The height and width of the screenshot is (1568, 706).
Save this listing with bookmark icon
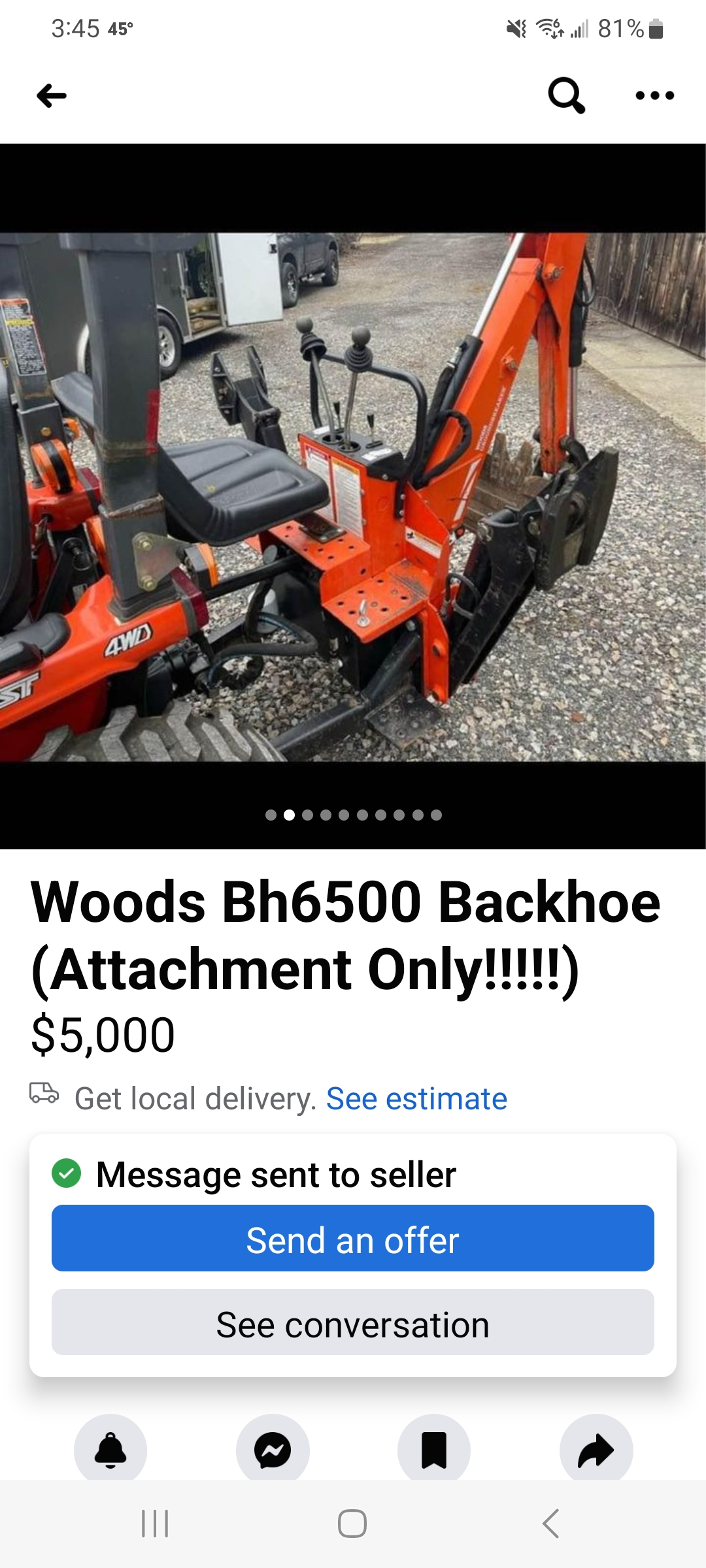434,1450
